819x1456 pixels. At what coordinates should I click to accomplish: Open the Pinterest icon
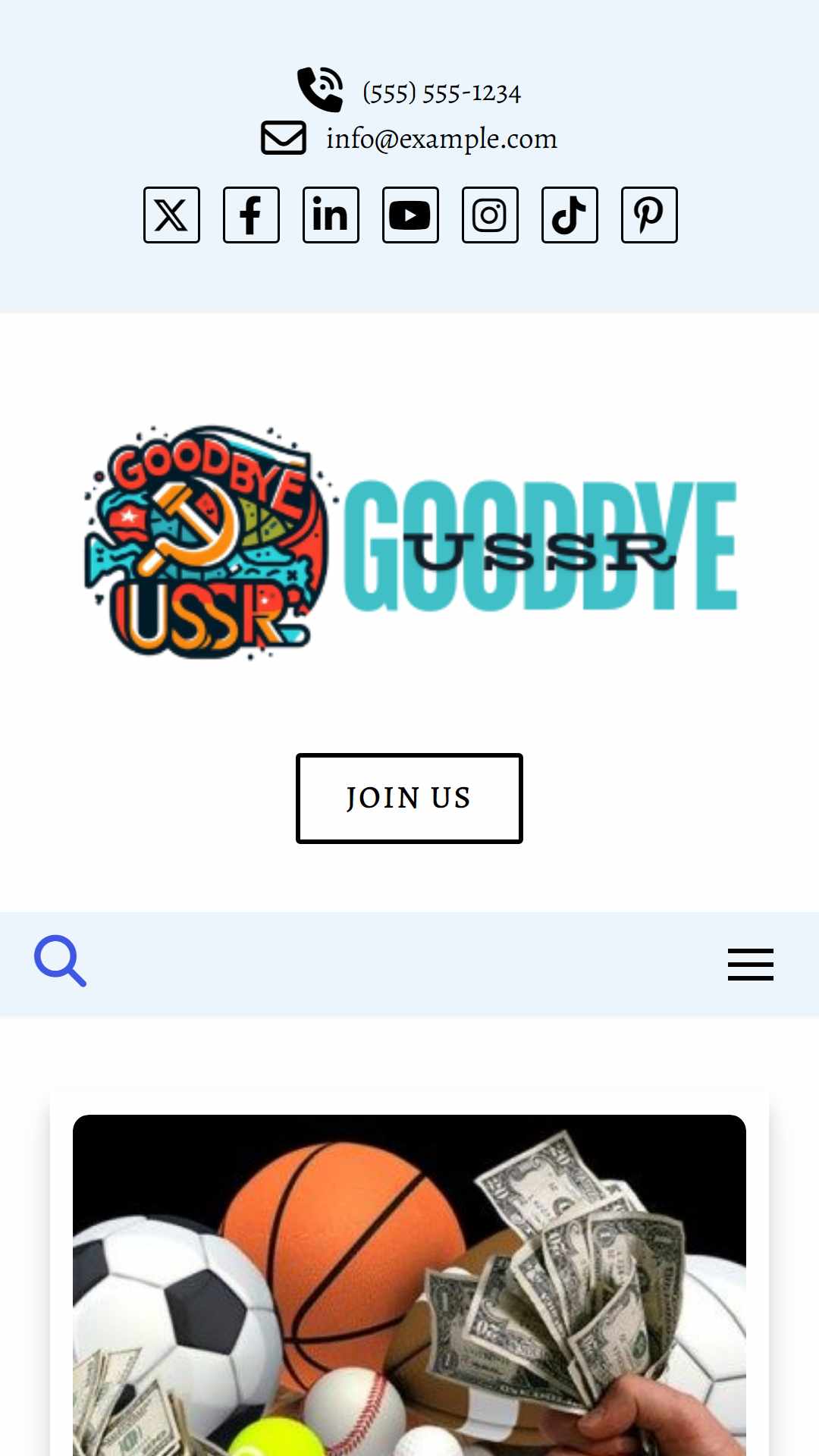point(649,215)
